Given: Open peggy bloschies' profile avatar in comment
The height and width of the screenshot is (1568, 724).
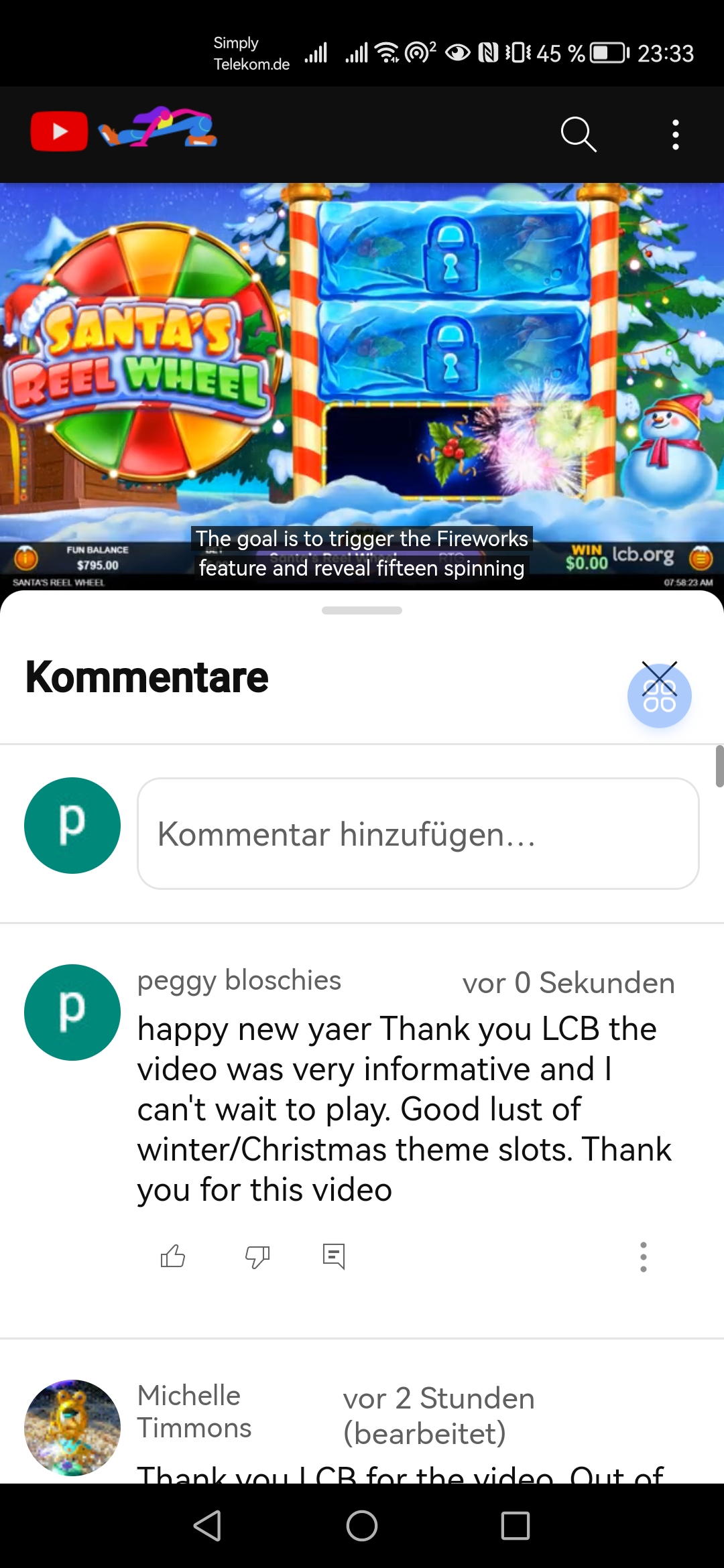Looking at the screenshot, I should coord(72,1012).
